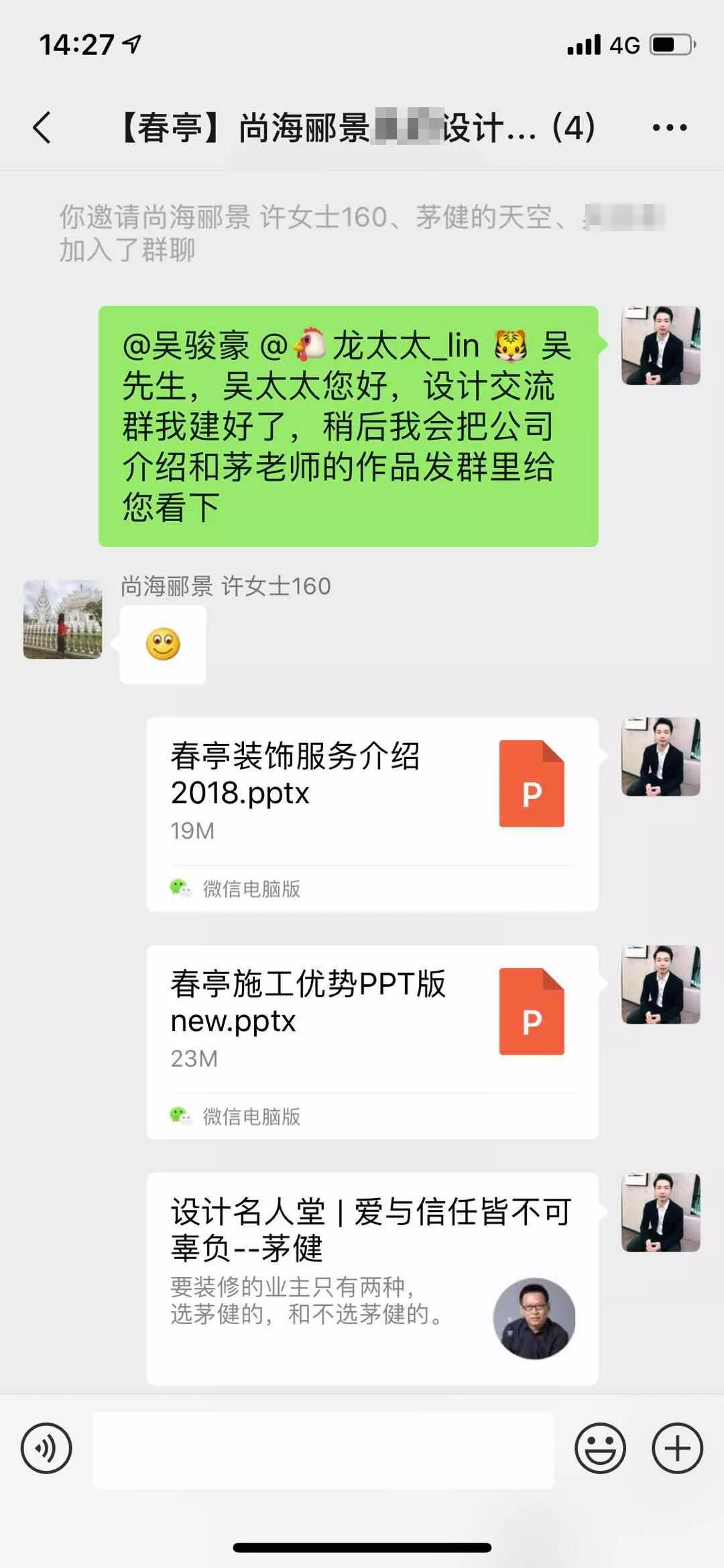Open the 设计名人堂 茅健 article link

pos(372,1277)
